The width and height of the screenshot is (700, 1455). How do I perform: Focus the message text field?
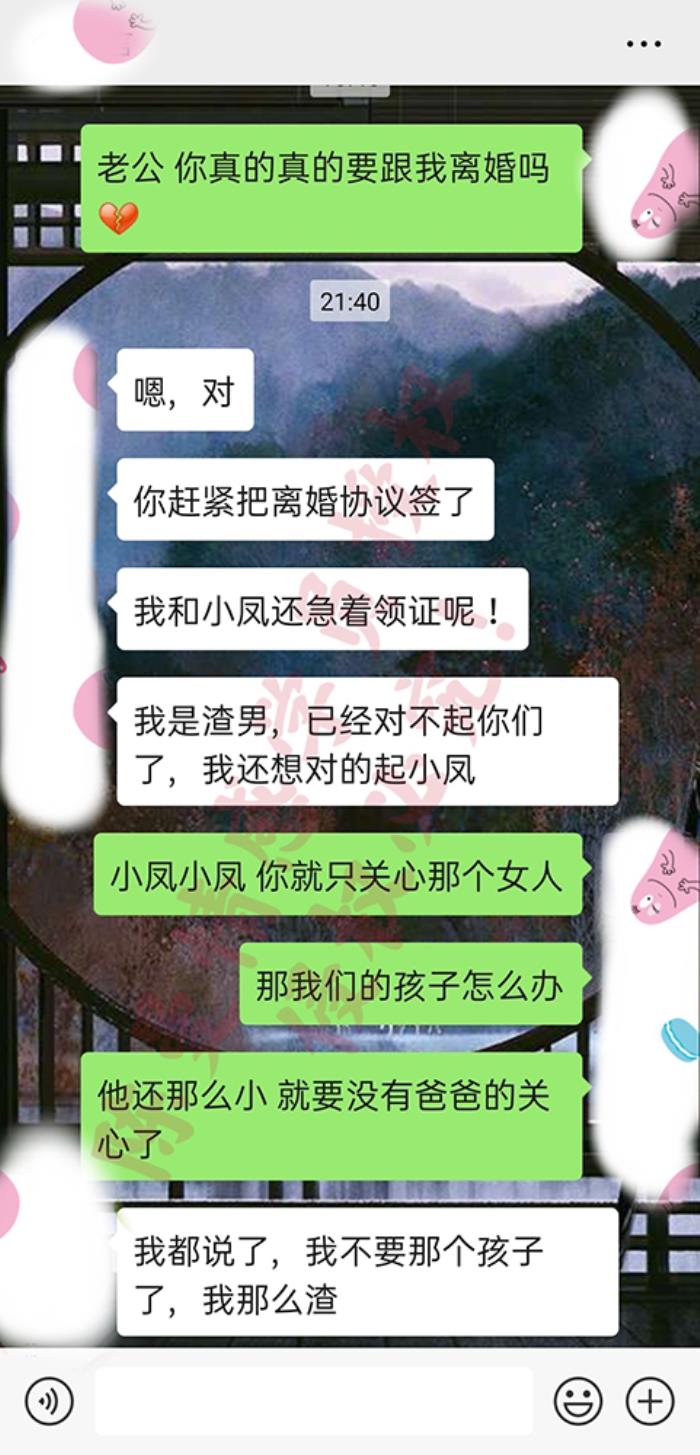point(314,1401)
